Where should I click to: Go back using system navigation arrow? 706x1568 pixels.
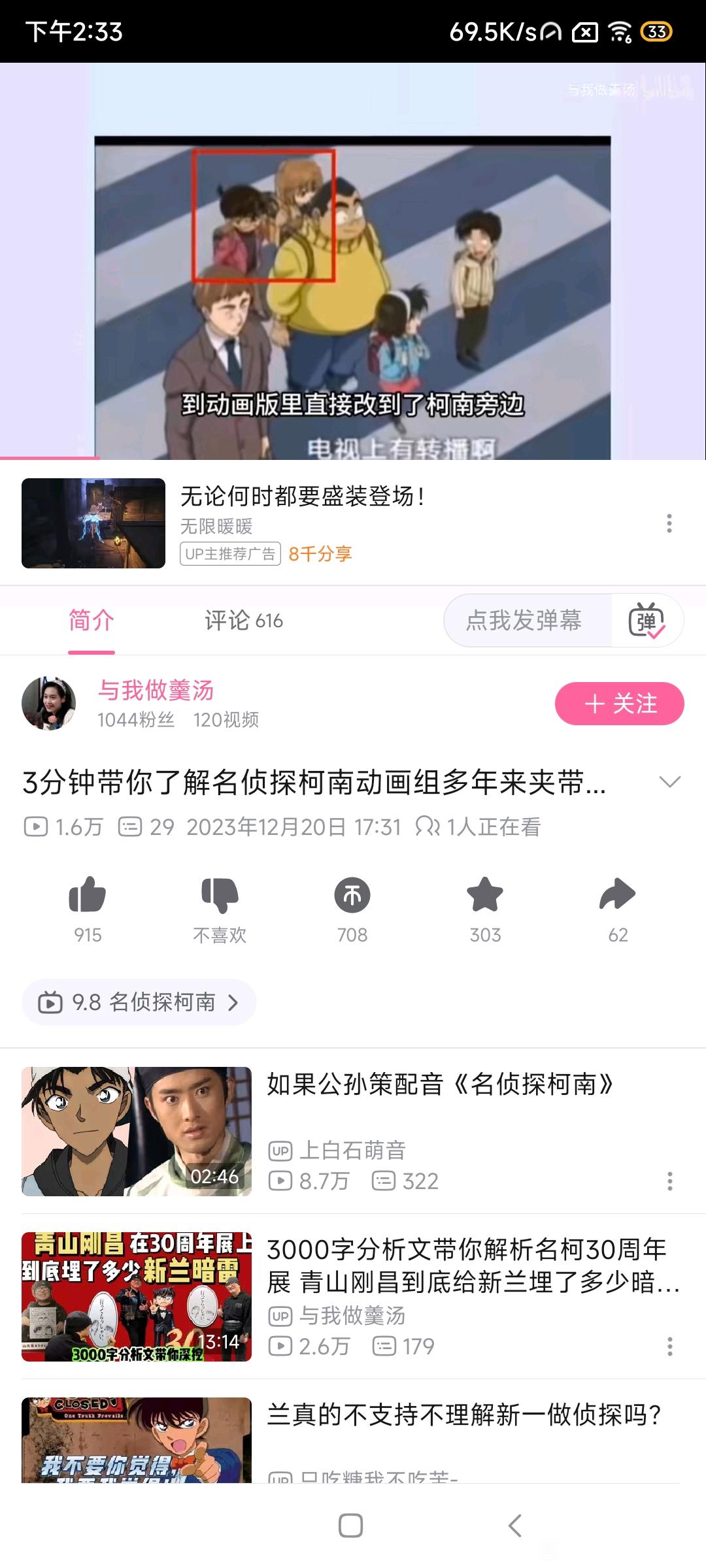tap(515, 1526)
